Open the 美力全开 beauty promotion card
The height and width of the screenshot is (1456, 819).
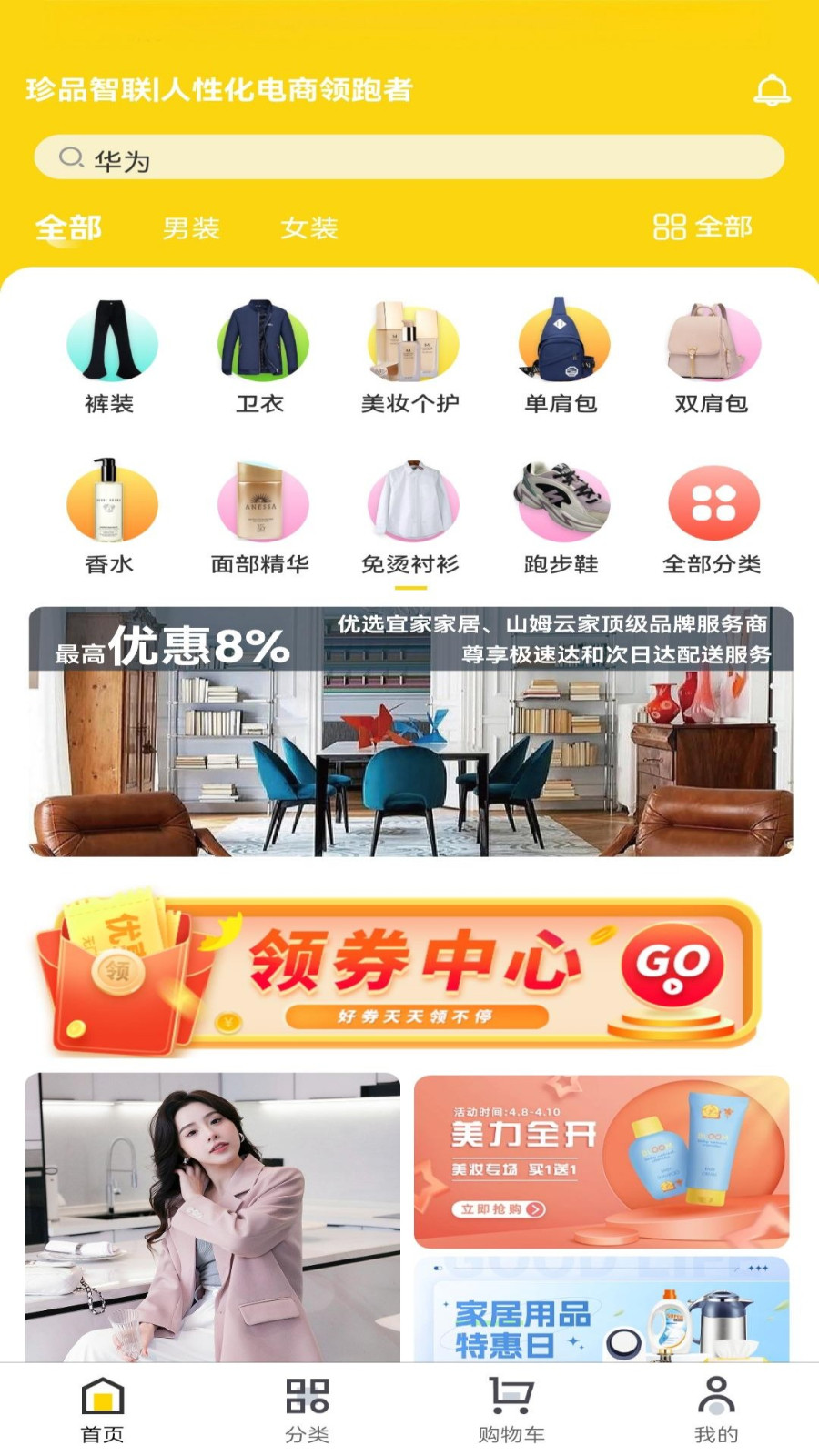(602, 1161)
